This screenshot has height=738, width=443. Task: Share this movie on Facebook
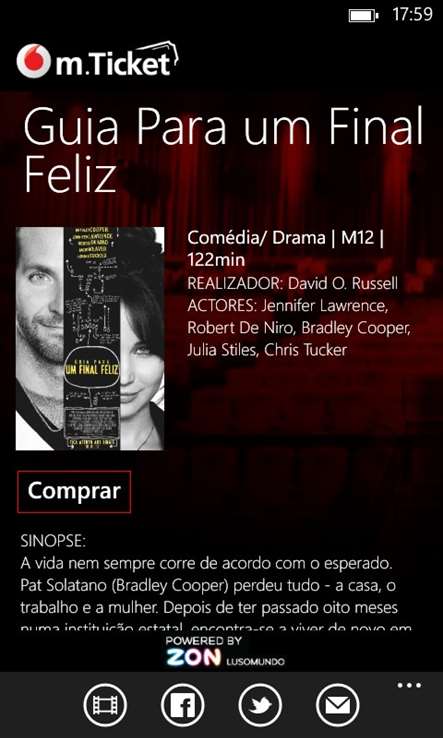(183, 705)
